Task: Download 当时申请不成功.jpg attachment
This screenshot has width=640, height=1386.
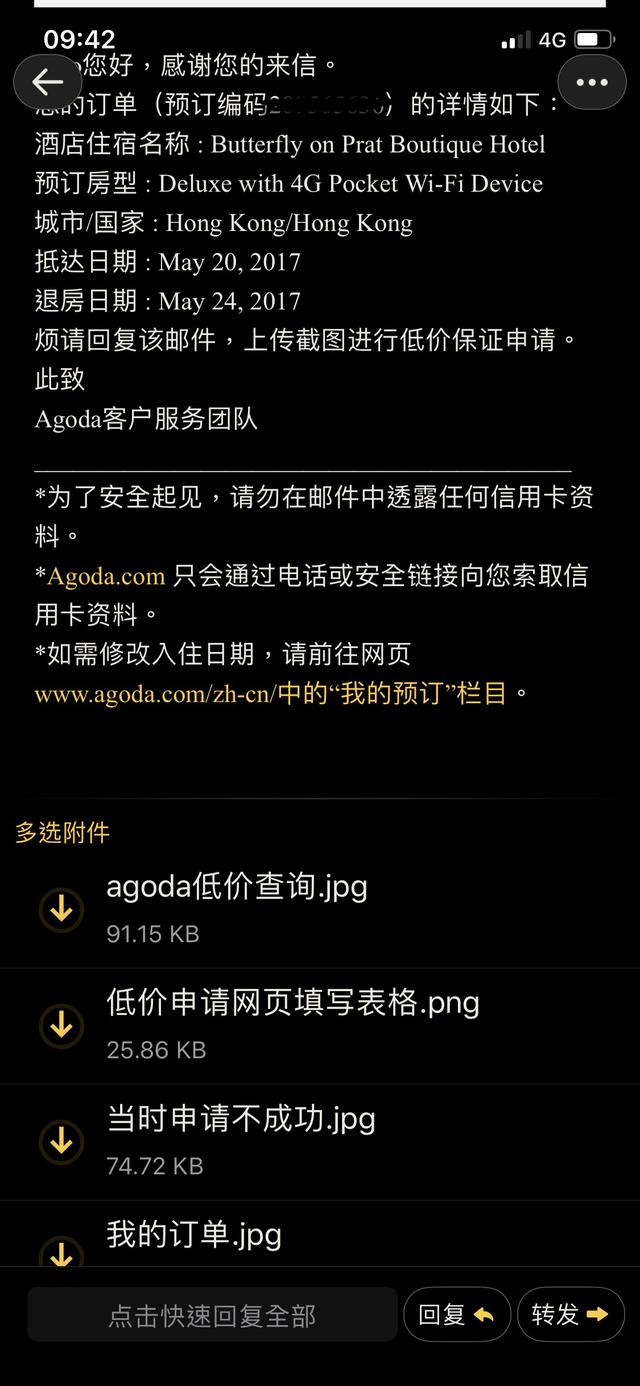Action: (x=61, y=1141)
